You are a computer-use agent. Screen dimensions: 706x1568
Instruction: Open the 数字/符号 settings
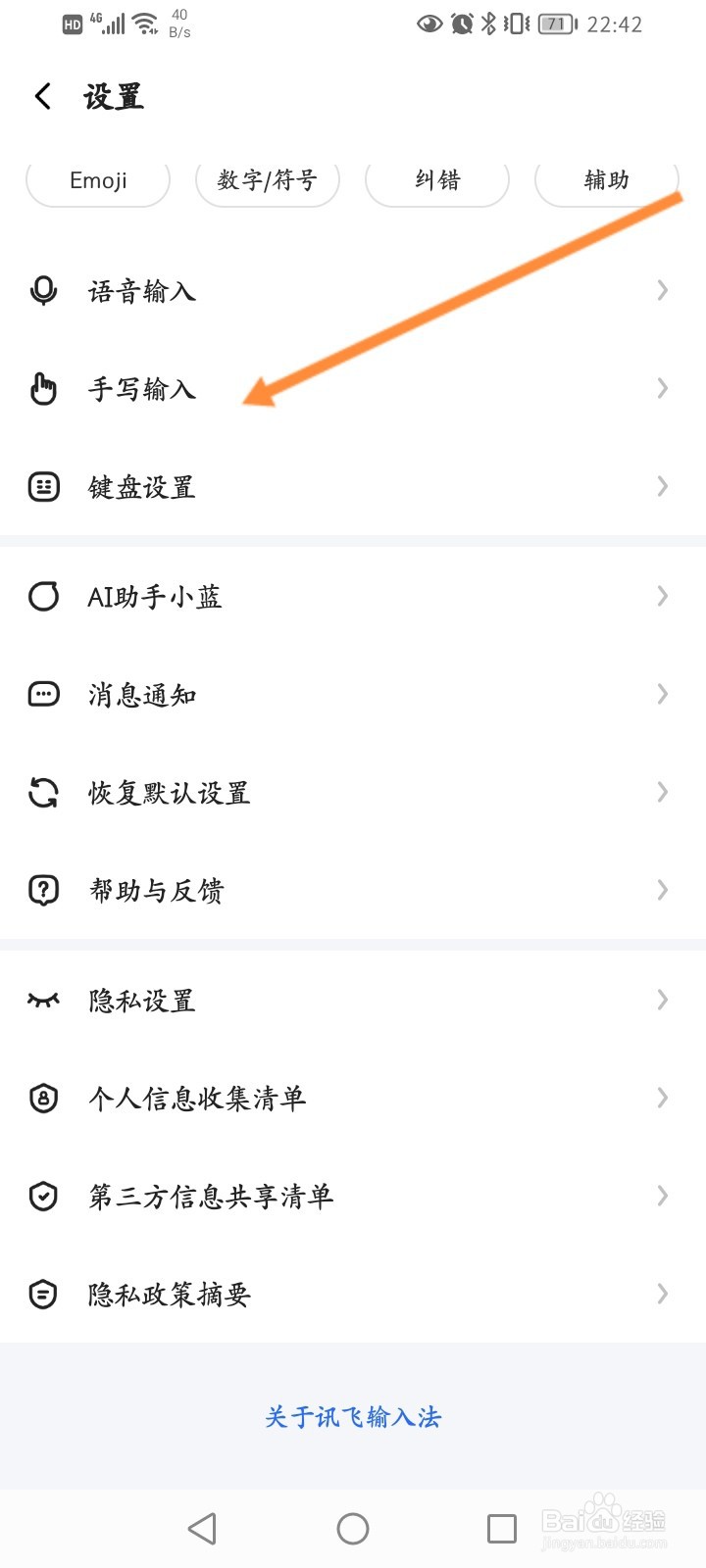click(x=268, y=180)
